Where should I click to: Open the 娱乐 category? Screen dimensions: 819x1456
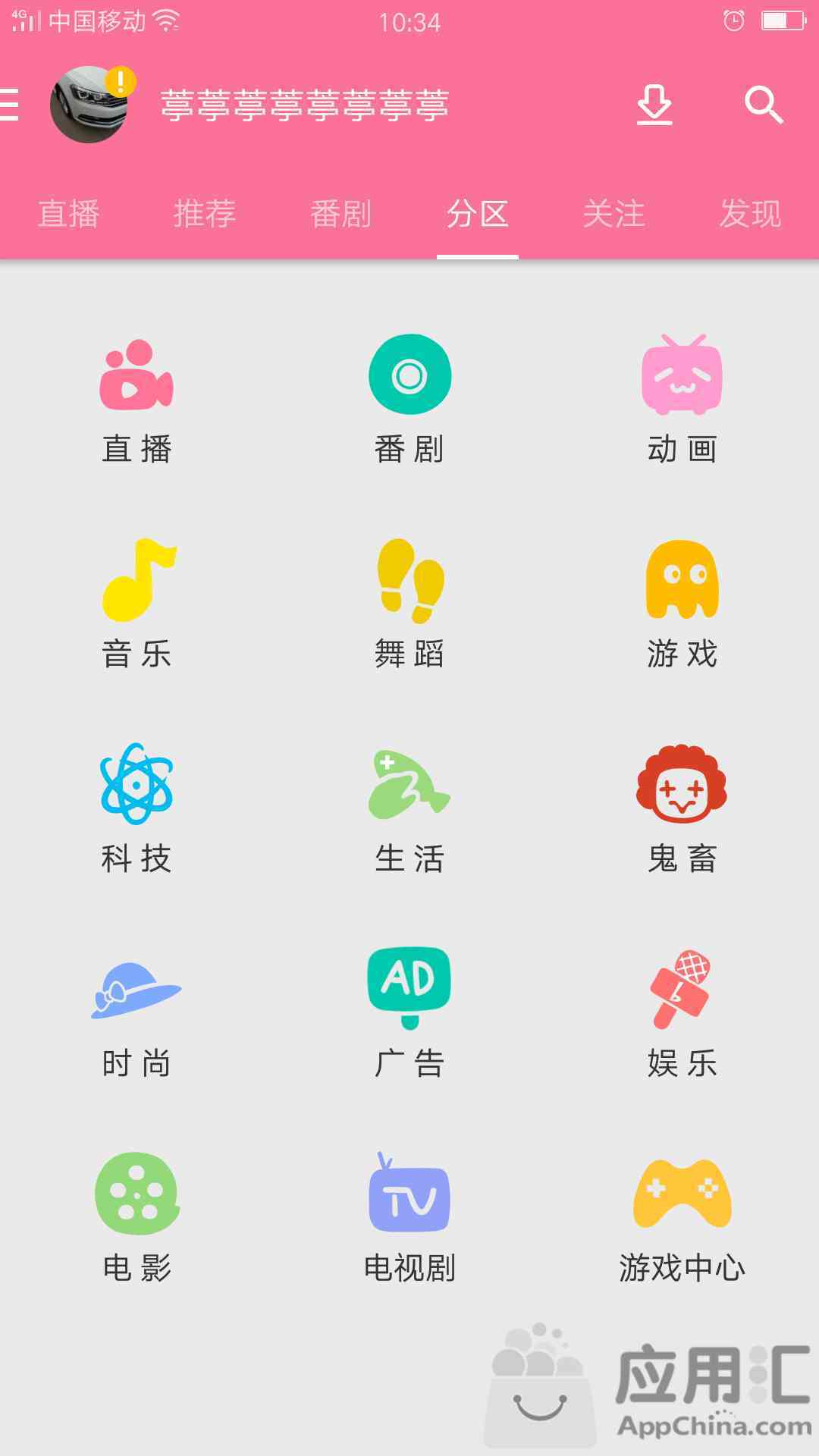[682, 1012]
